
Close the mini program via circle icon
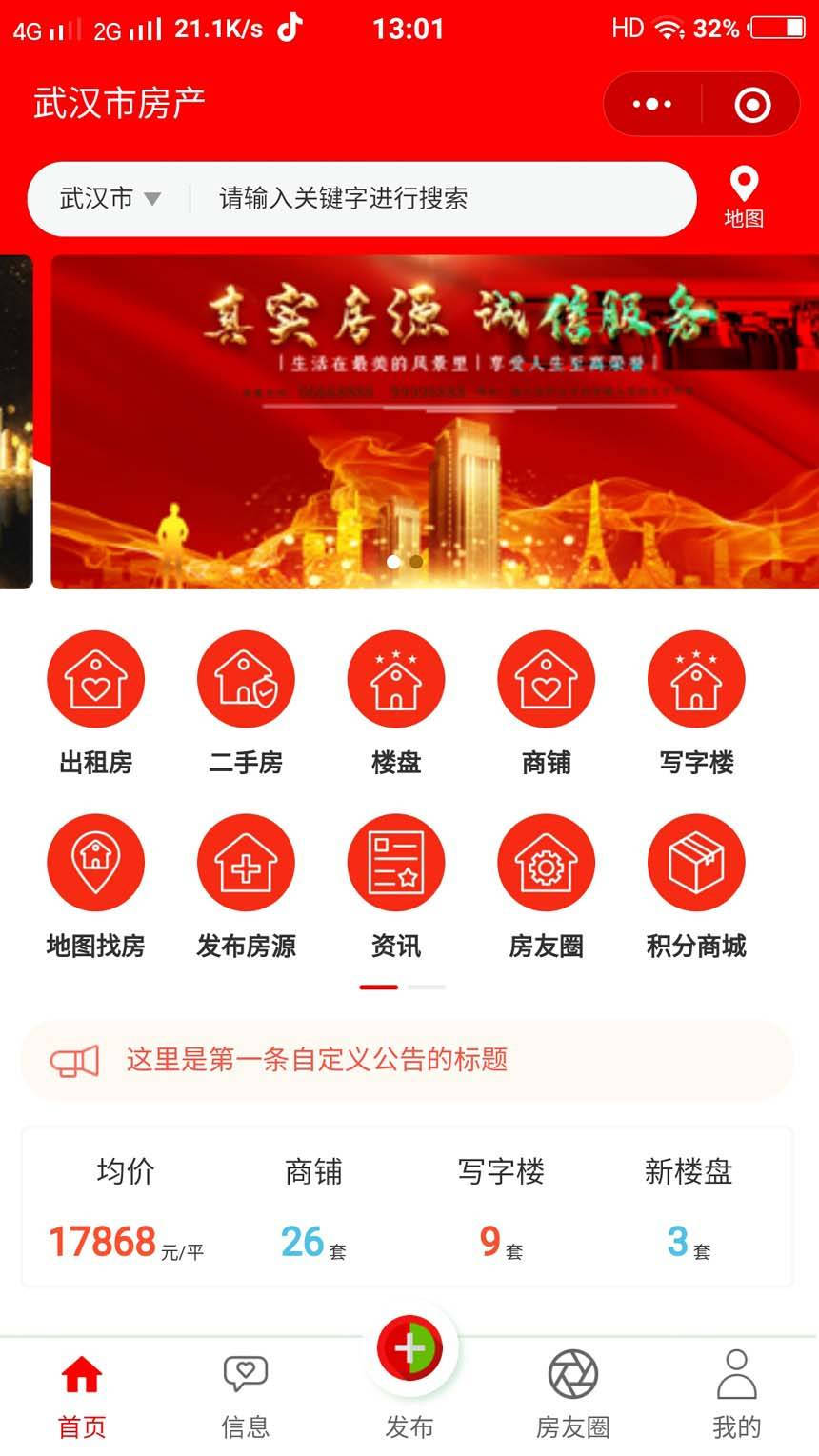(751, 104)
